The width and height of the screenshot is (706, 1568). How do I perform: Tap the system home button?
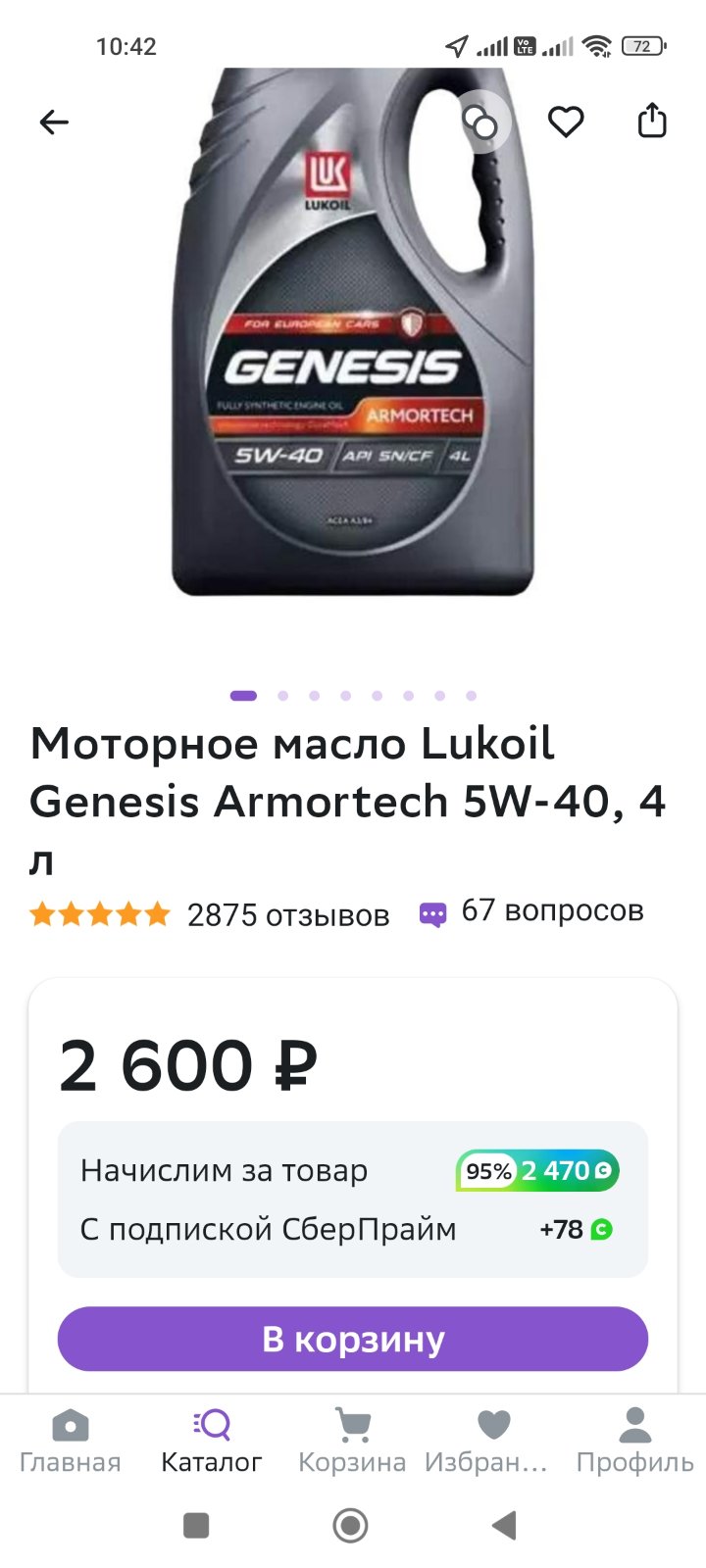click(x=351, y=1525)
